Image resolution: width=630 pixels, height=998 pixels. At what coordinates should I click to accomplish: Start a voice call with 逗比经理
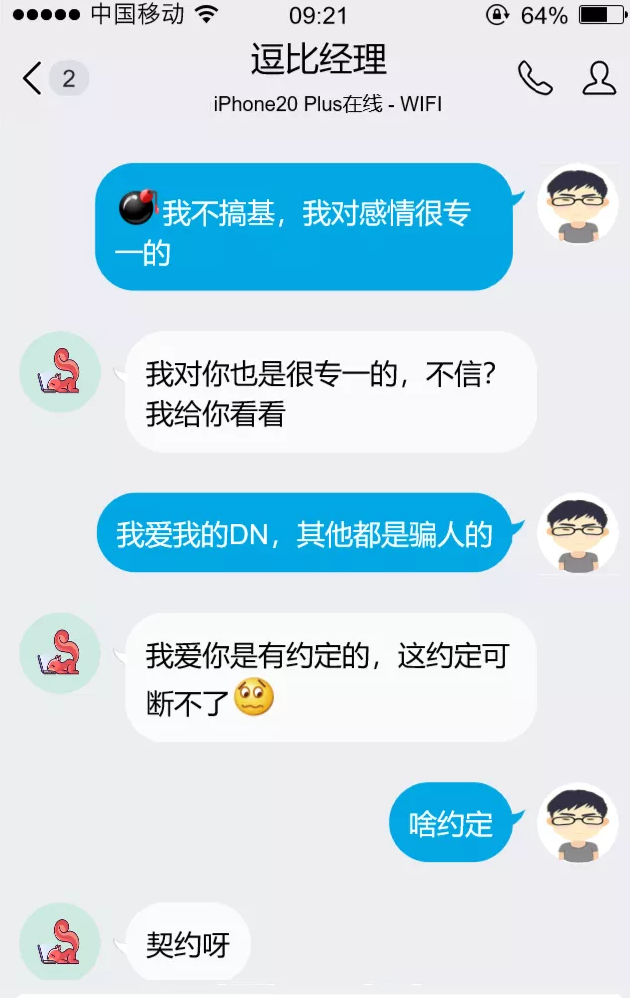pyautogui.click(x=534, y=78)
